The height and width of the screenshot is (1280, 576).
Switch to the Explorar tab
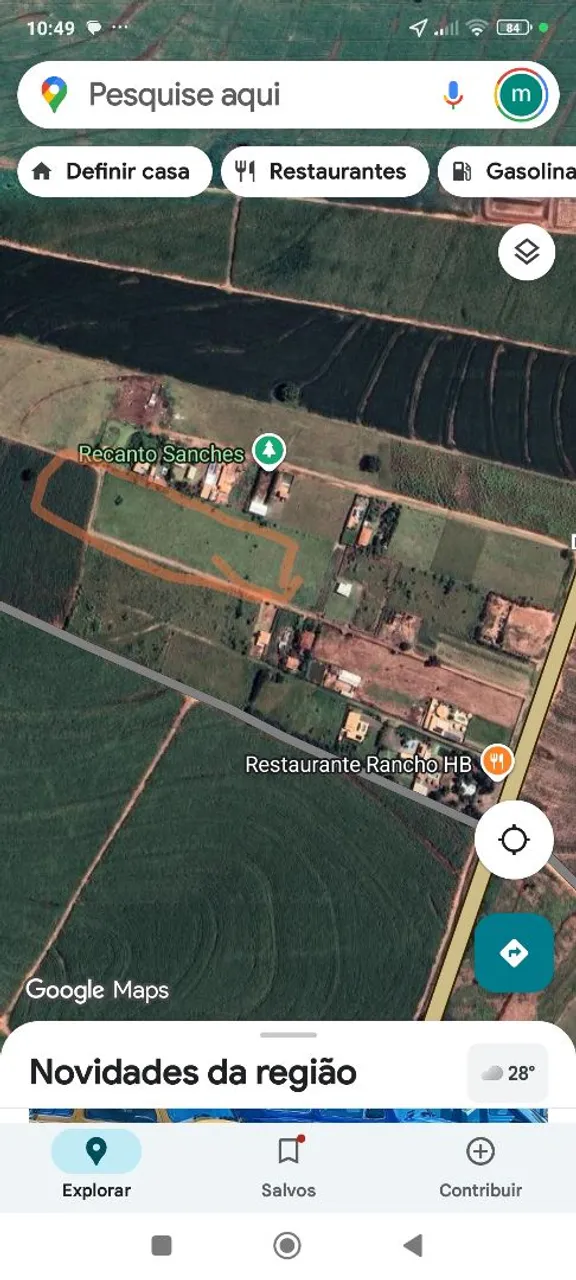[96, 1165]
